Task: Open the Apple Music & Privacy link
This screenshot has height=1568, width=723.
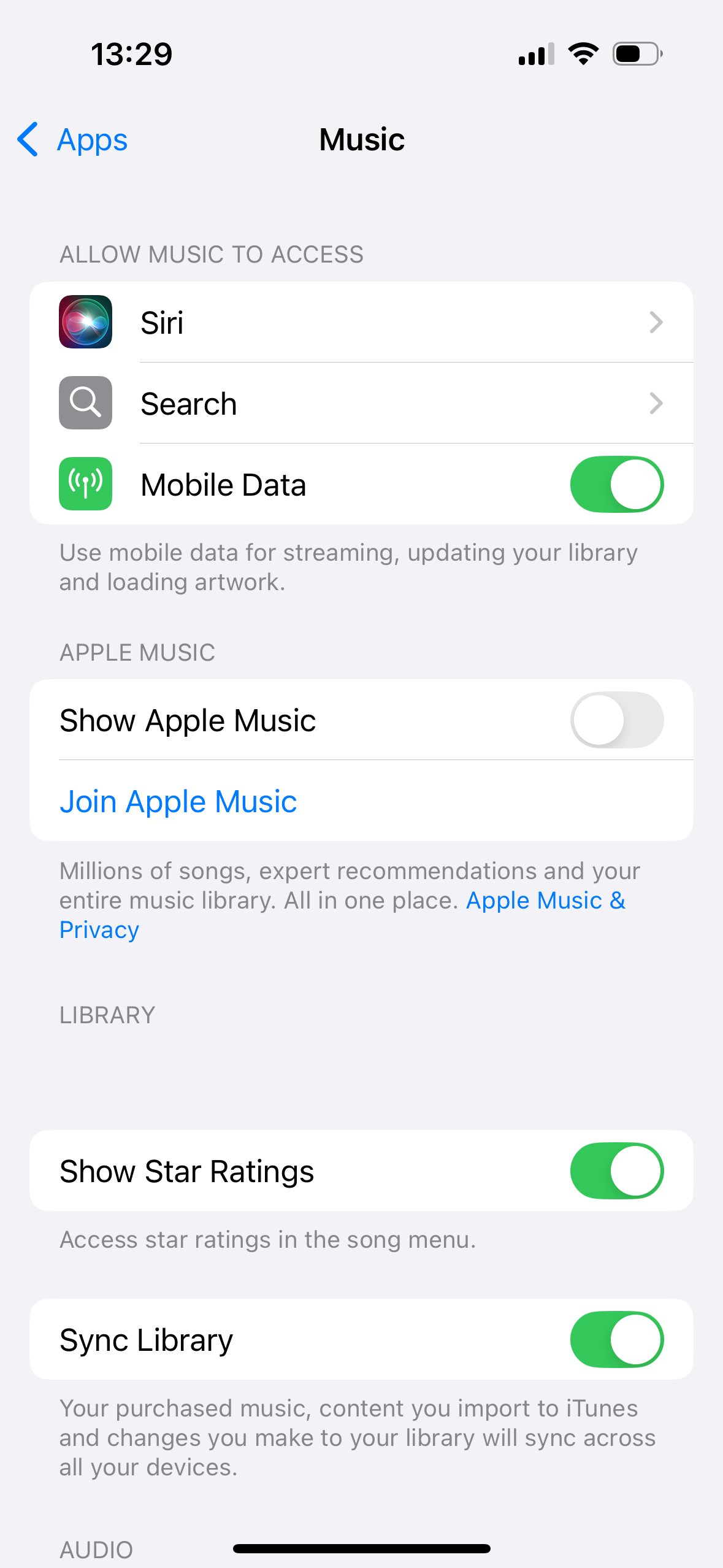Action: pos(342,915)
